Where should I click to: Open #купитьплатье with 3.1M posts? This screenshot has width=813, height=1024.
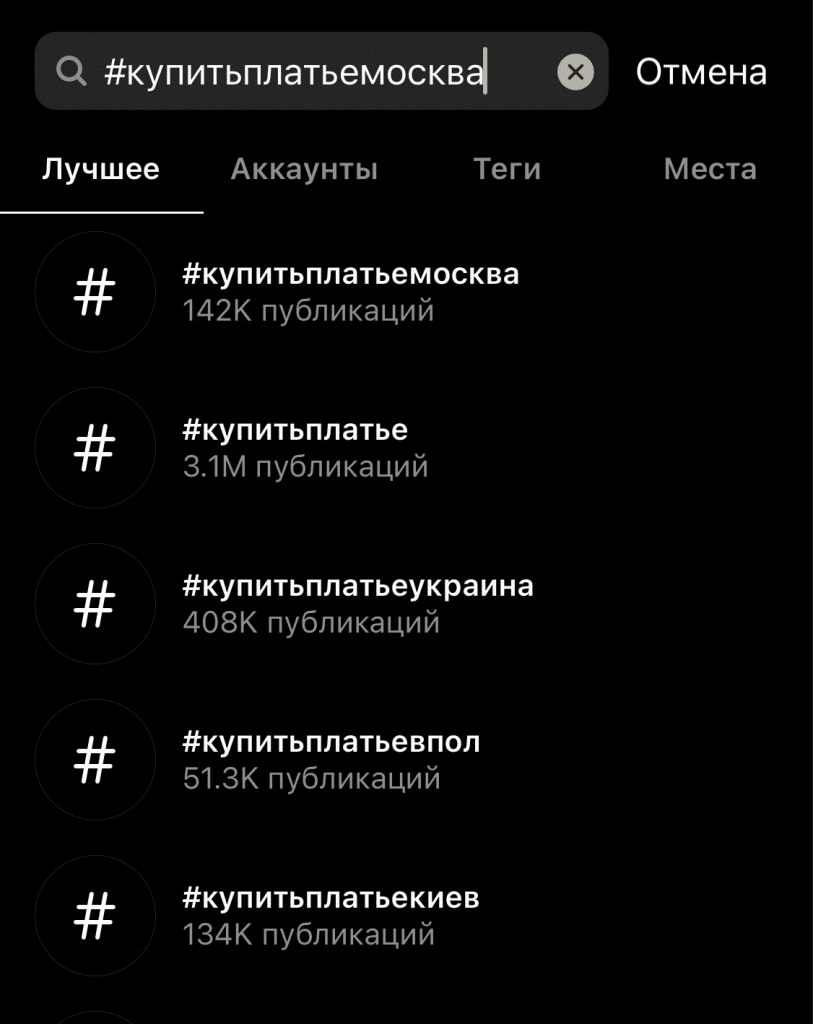pyautogui.click(x=305, y=447)
